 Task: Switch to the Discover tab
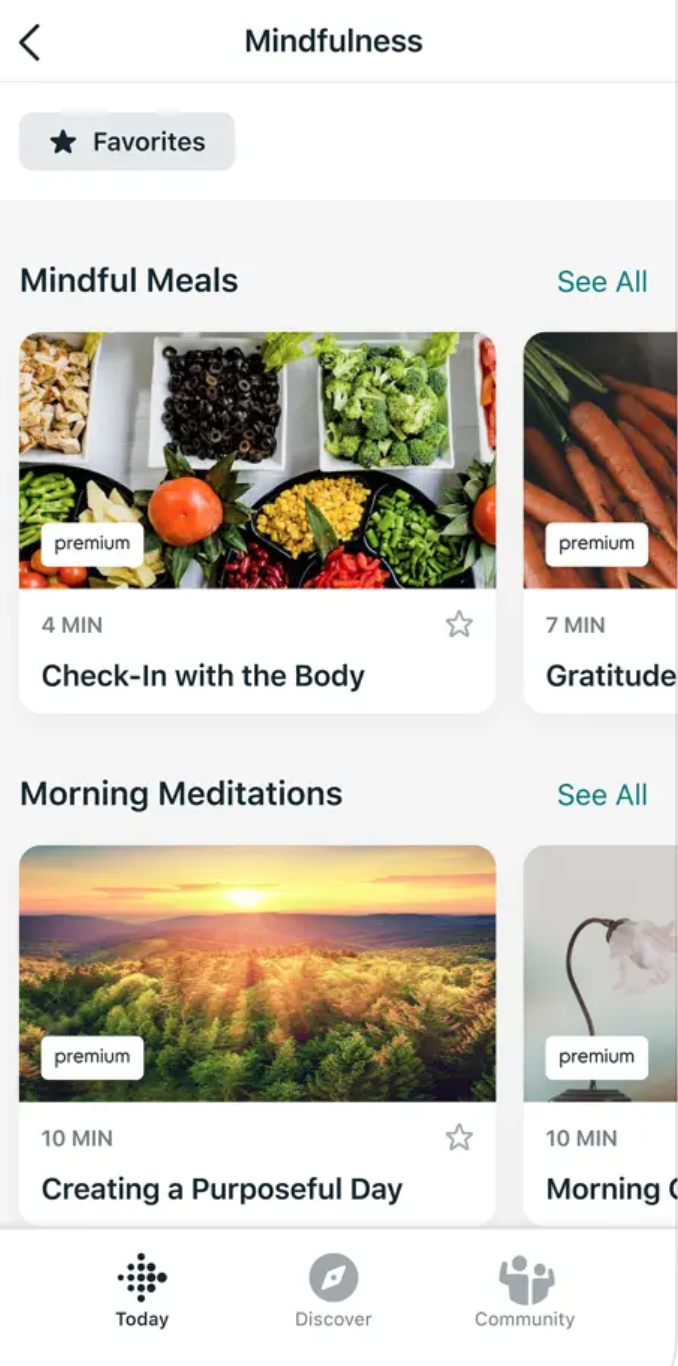click(333, 1290)
